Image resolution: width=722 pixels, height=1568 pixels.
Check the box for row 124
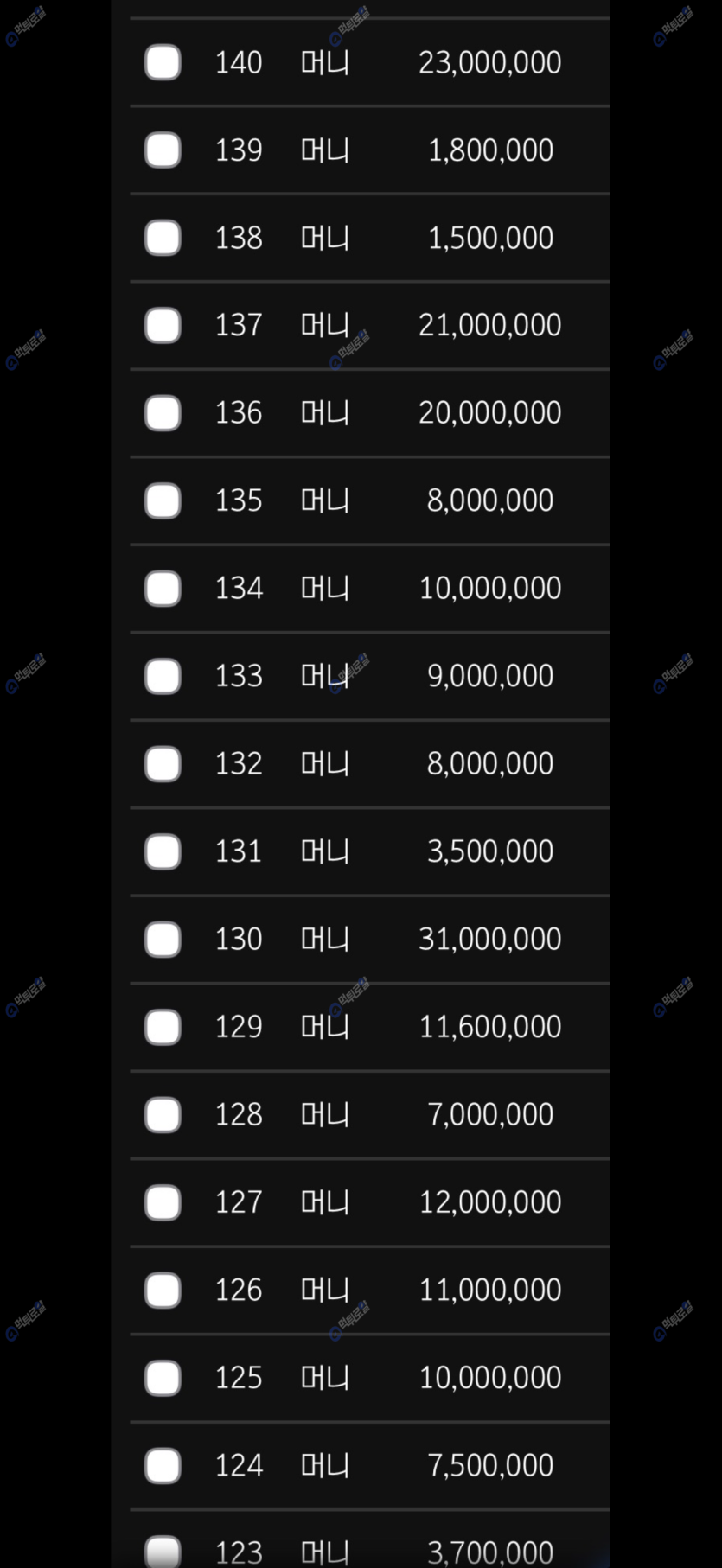163,1466
